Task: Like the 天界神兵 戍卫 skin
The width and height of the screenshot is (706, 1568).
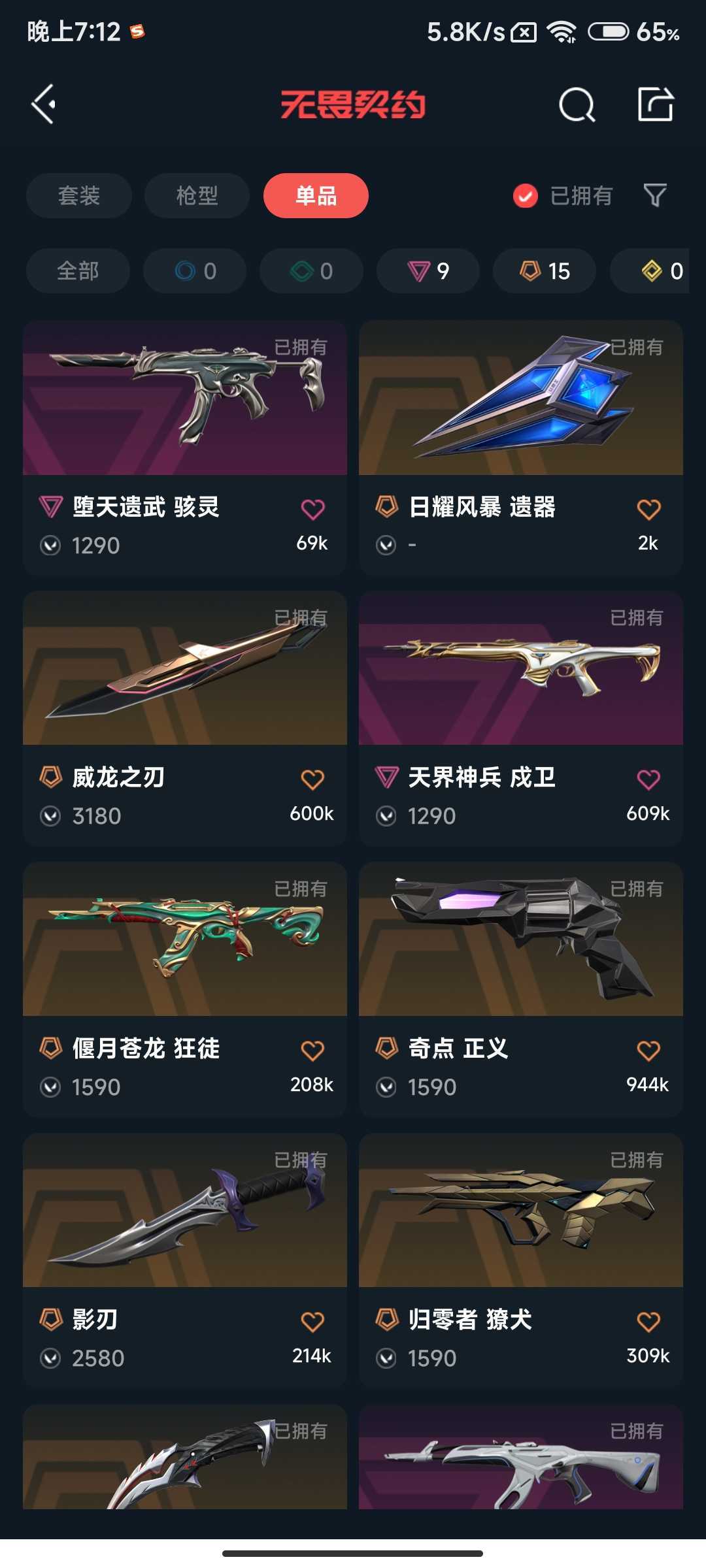Action: point(648,780)
